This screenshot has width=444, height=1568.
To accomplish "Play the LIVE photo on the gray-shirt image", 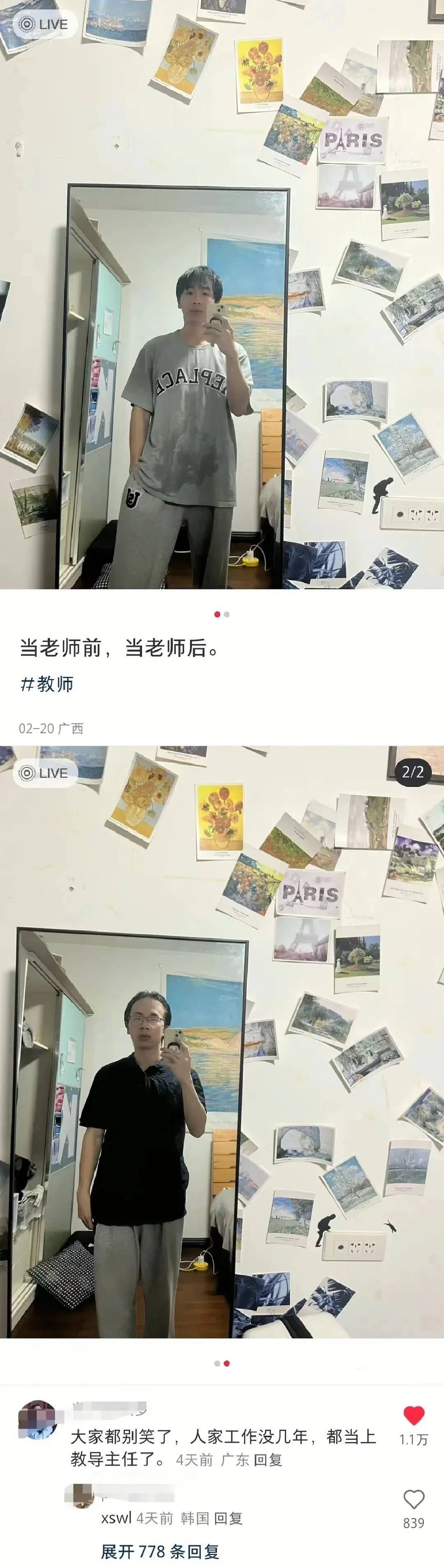I will coord(44,24).
